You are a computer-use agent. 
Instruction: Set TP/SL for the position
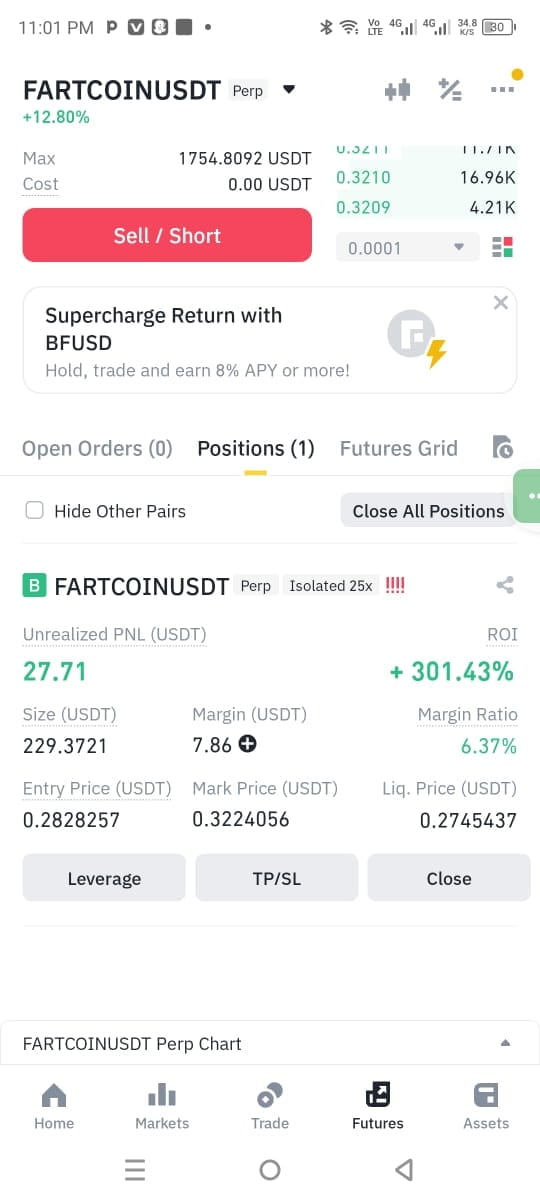276,878
